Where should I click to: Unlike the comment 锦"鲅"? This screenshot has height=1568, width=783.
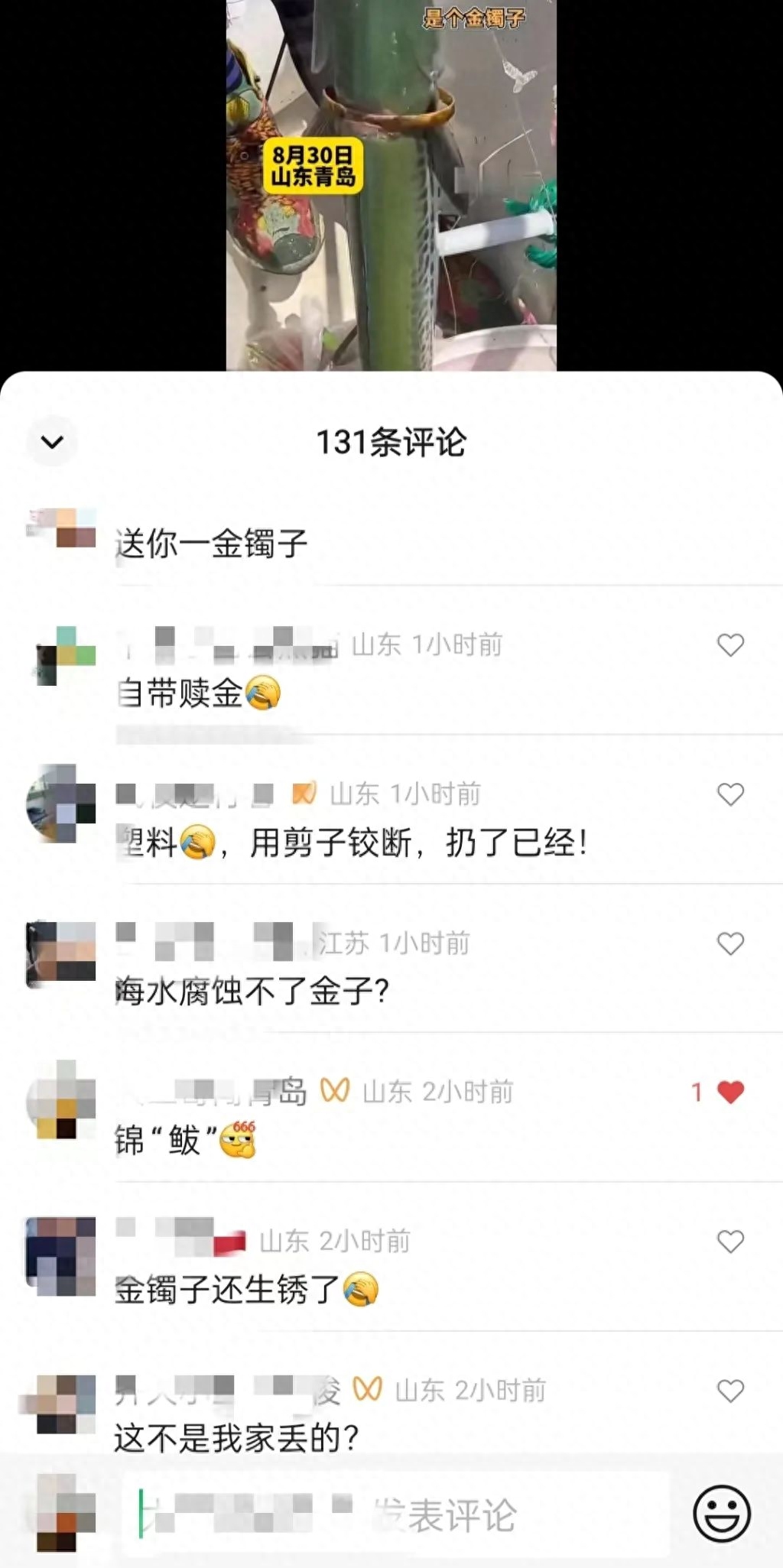(x=730, y=1092)
